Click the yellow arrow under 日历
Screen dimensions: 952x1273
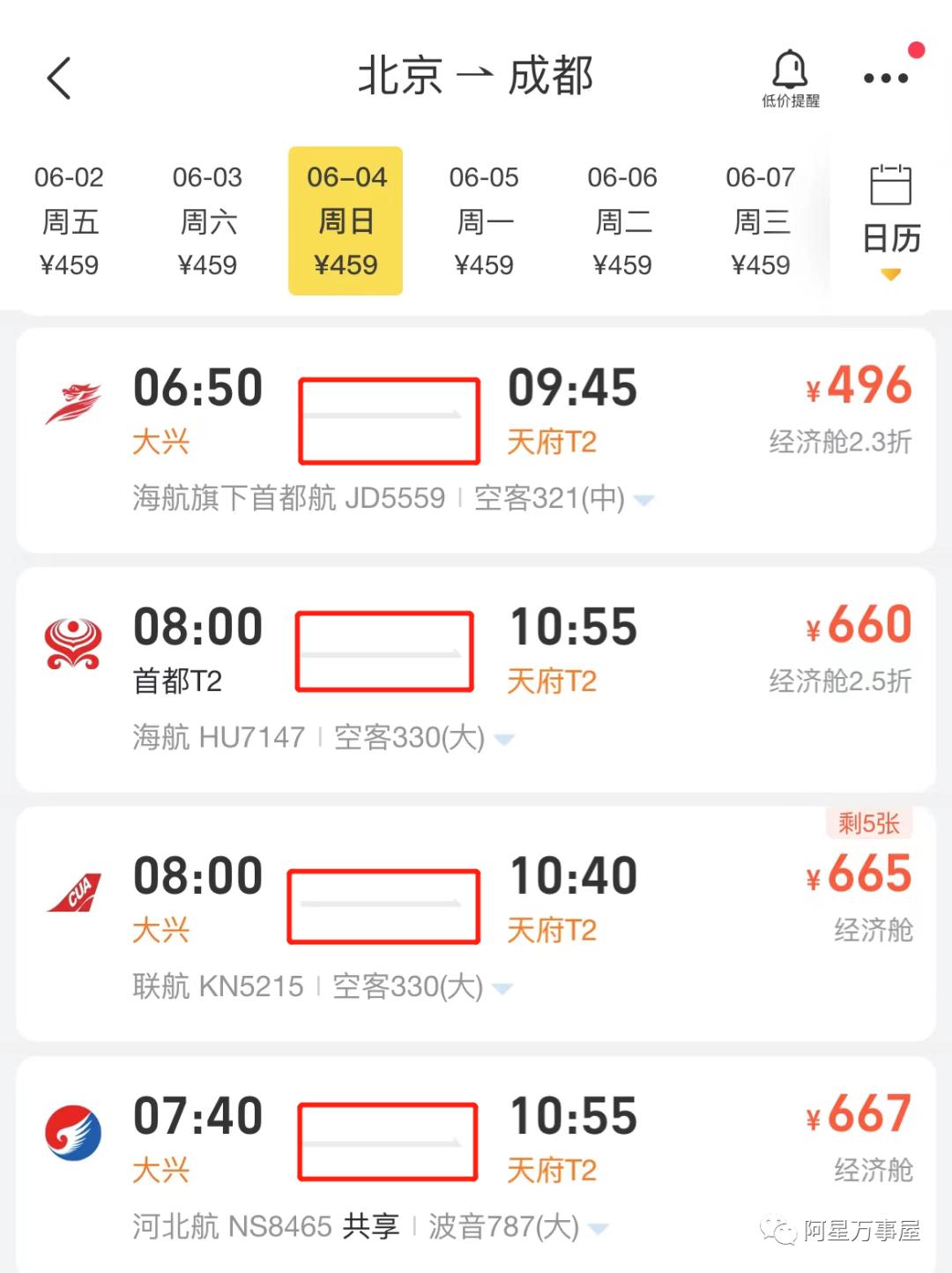coord(890,276)
